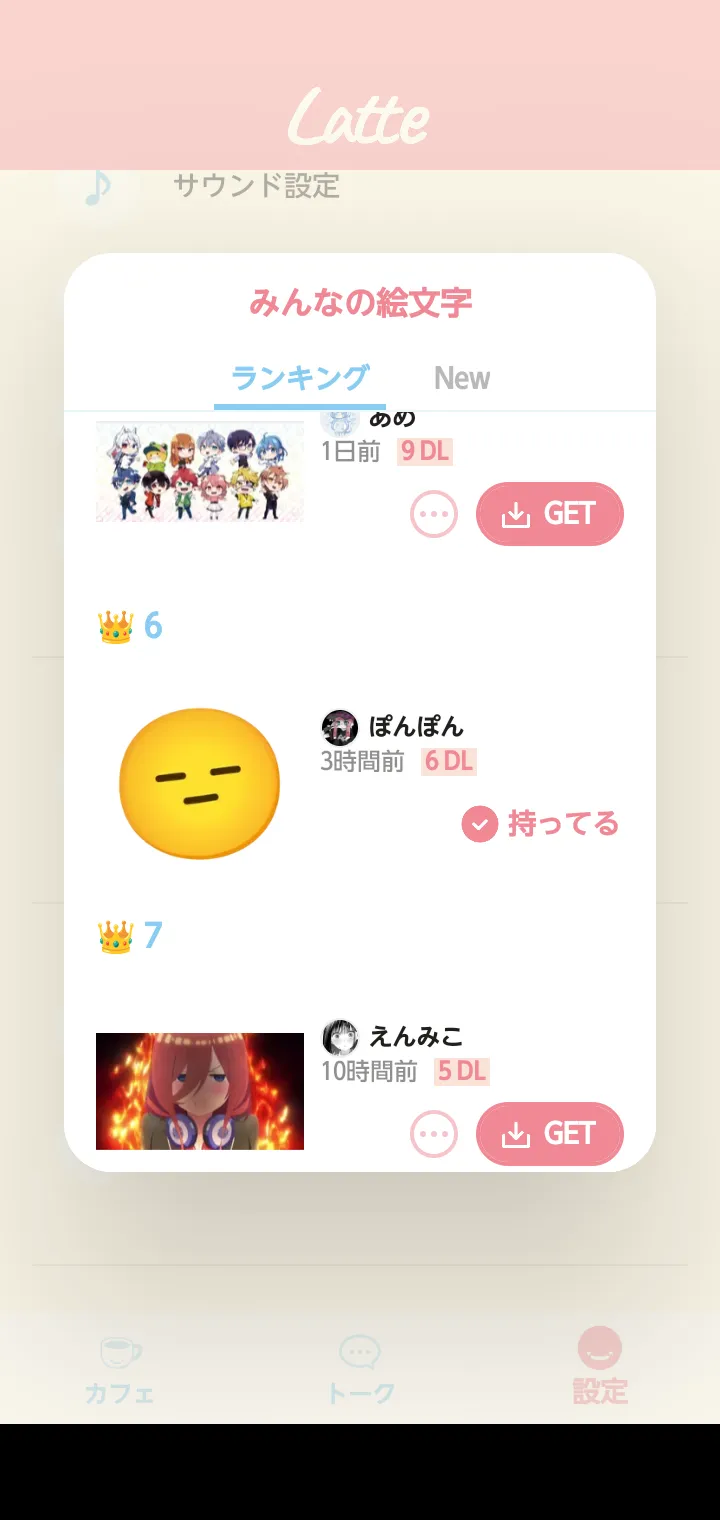720x1520 pixels.
Task: Select the ランキング tab
Action: (x=301, y=378)
